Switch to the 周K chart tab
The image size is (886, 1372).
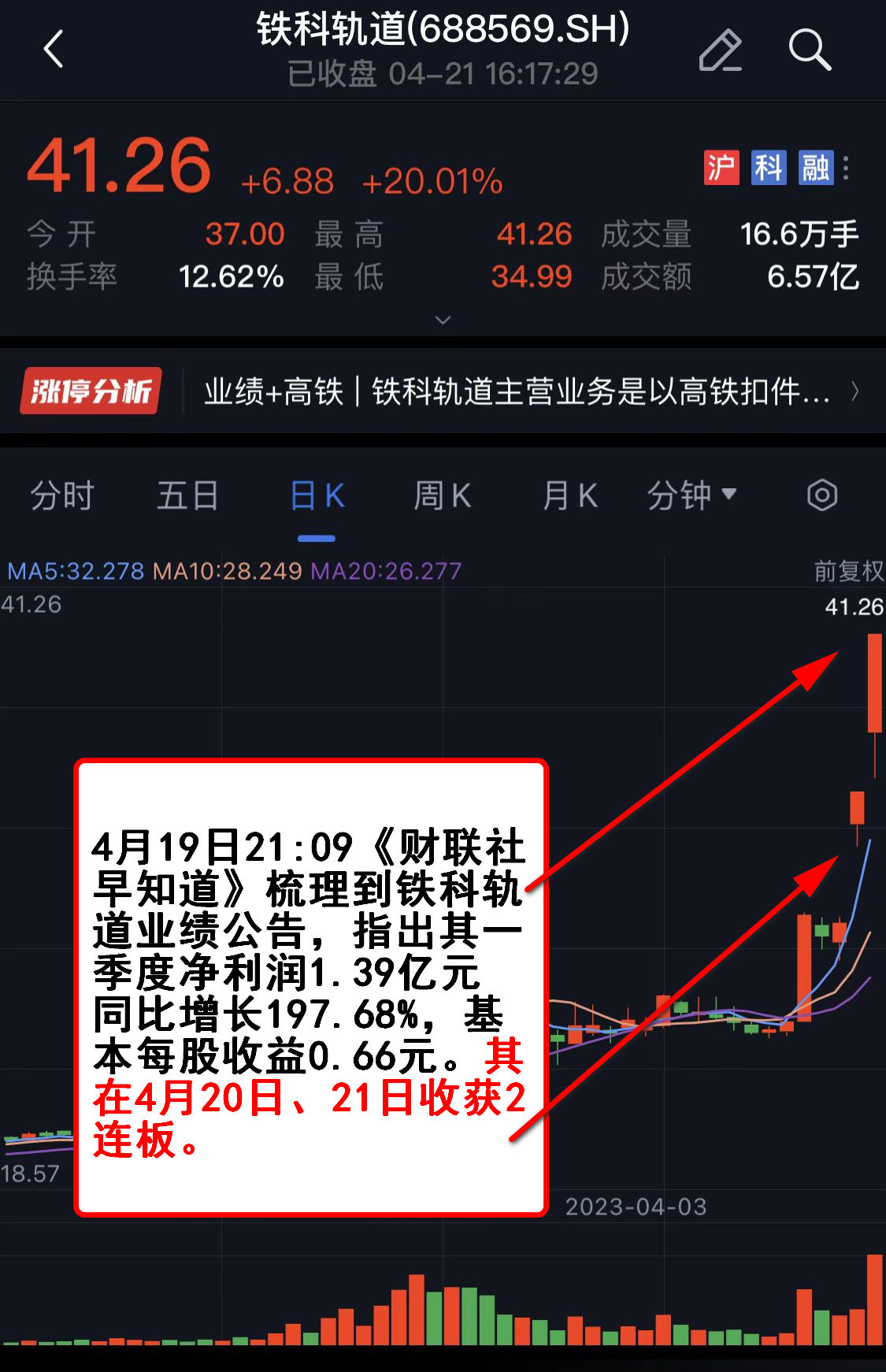click(x=443, y=496)
